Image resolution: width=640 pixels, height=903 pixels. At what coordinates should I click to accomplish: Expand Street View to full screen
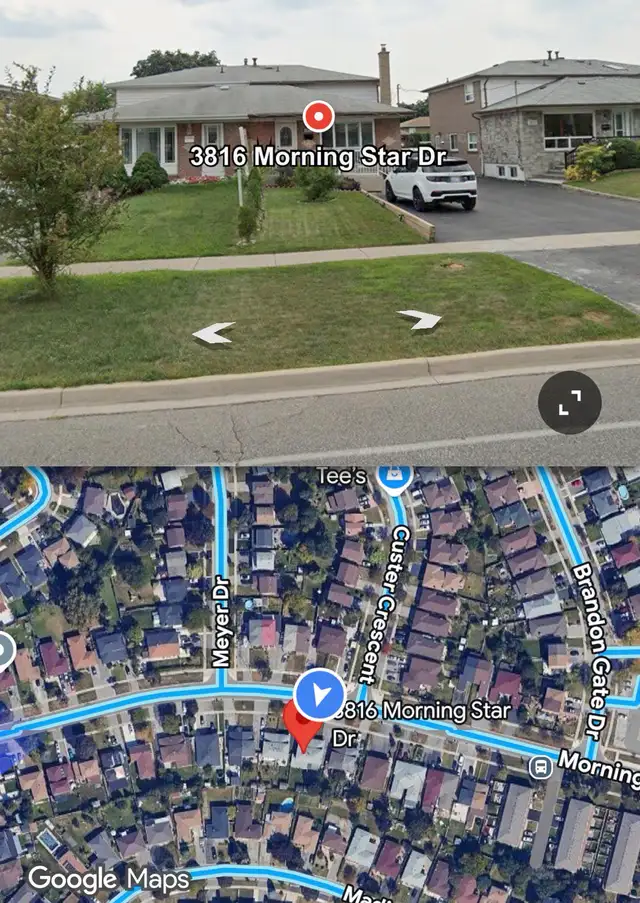[569, 402]
